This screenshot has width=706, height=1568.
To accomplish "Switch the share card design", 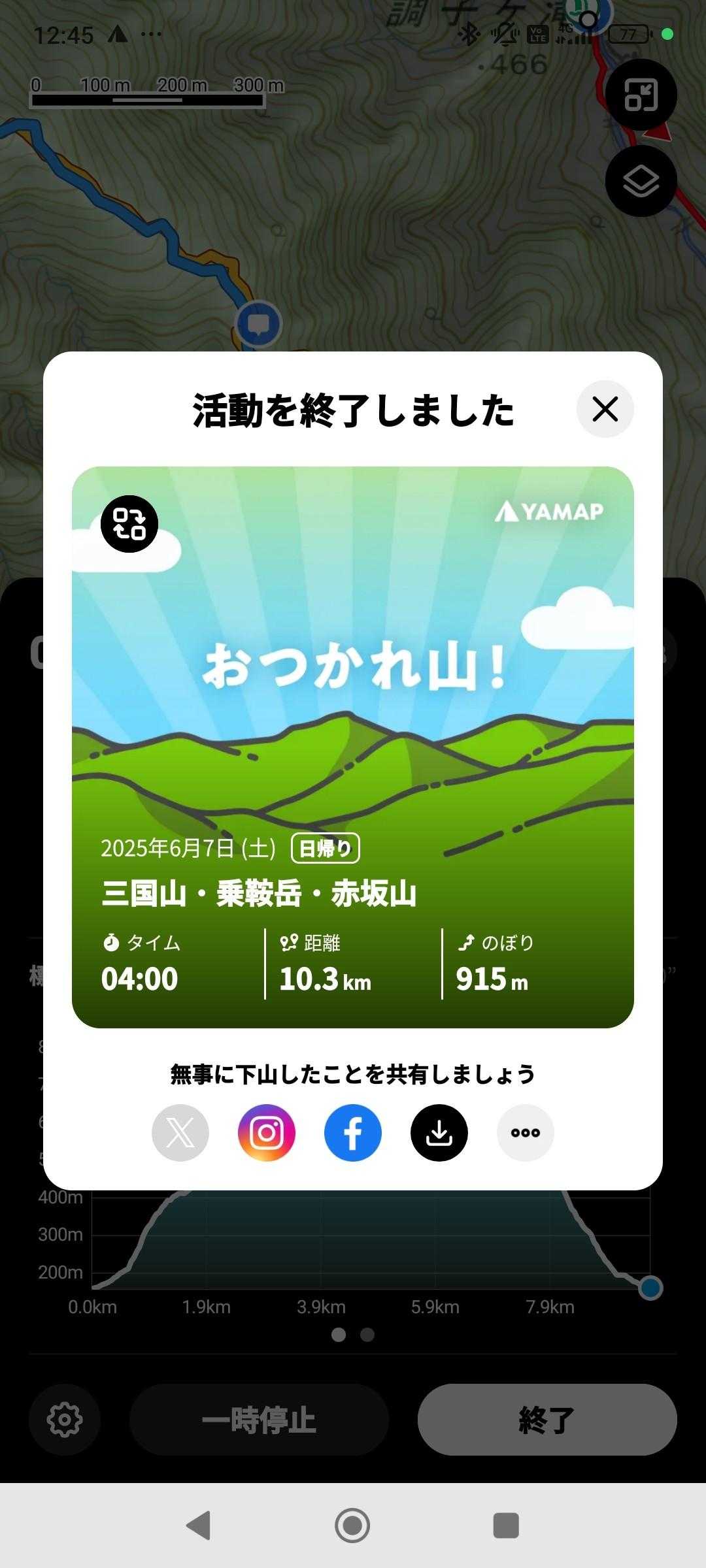I will coord(129,524).
